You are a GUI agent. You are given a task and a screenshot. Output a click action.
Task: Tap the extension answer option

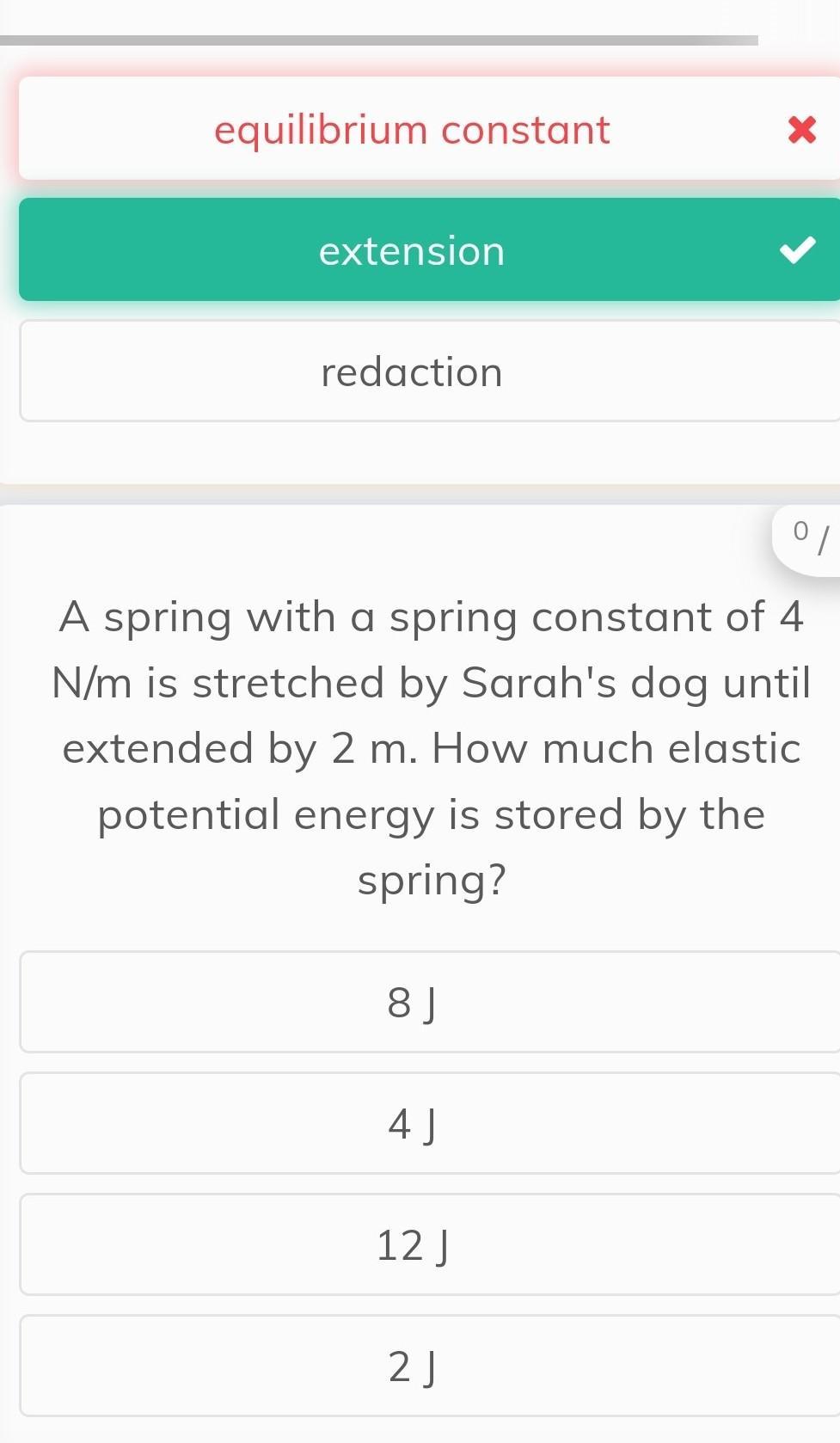[x=413, y=250]
